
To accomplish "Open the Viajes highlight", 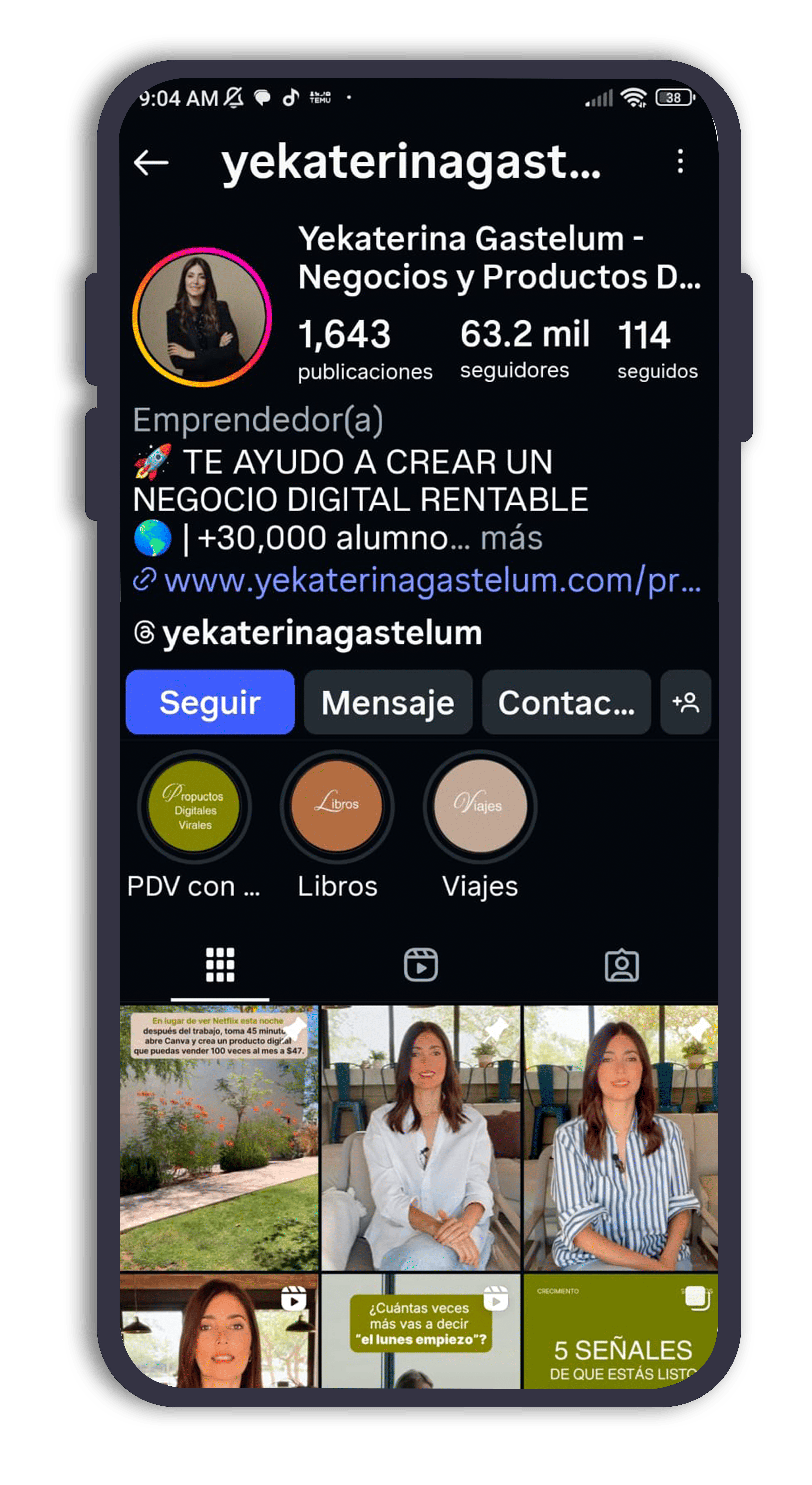I will [x=480, y=807].
